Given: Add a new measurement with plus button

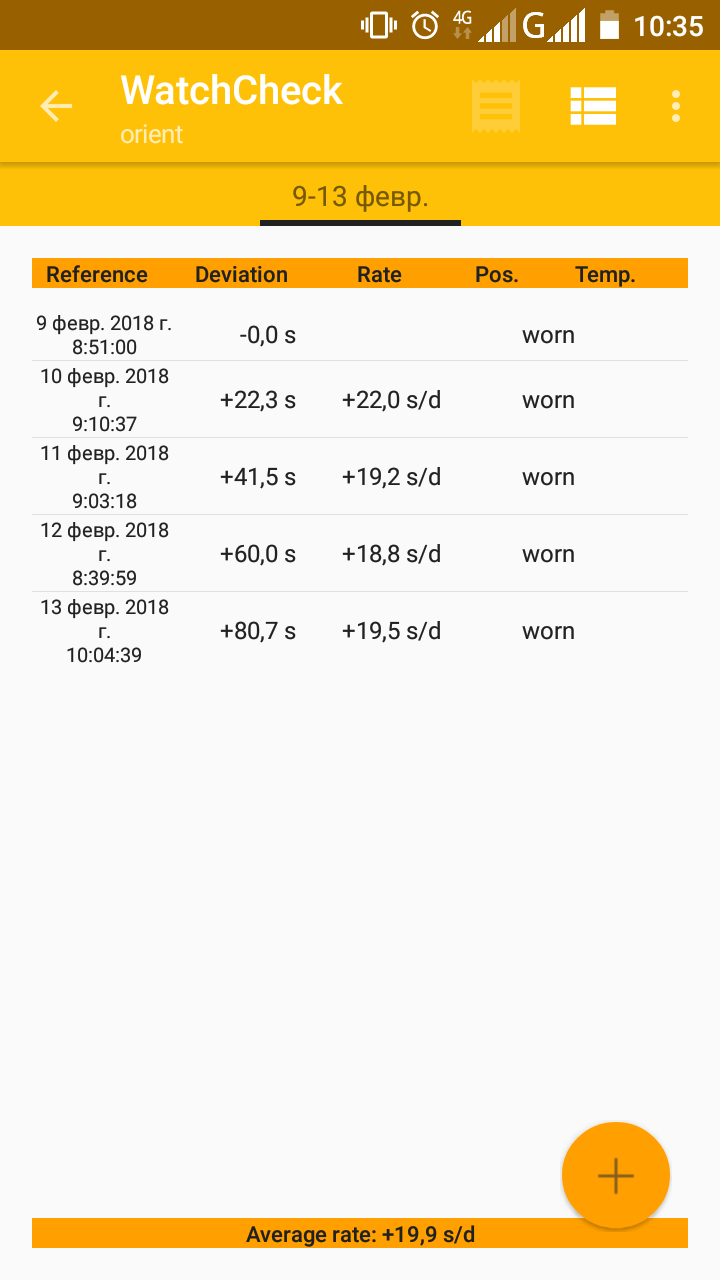Looking at the screenshot, I should click(x=616, y=1176).
